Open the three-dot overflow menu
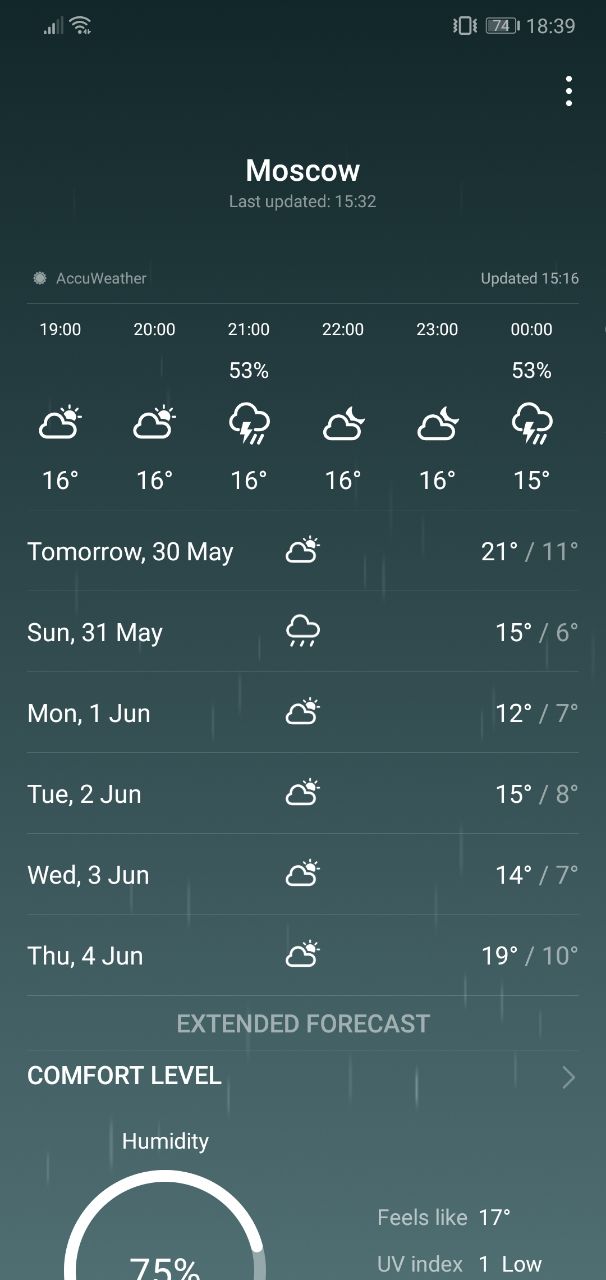This screenshot has width=606, height=1280. point(568,91)
